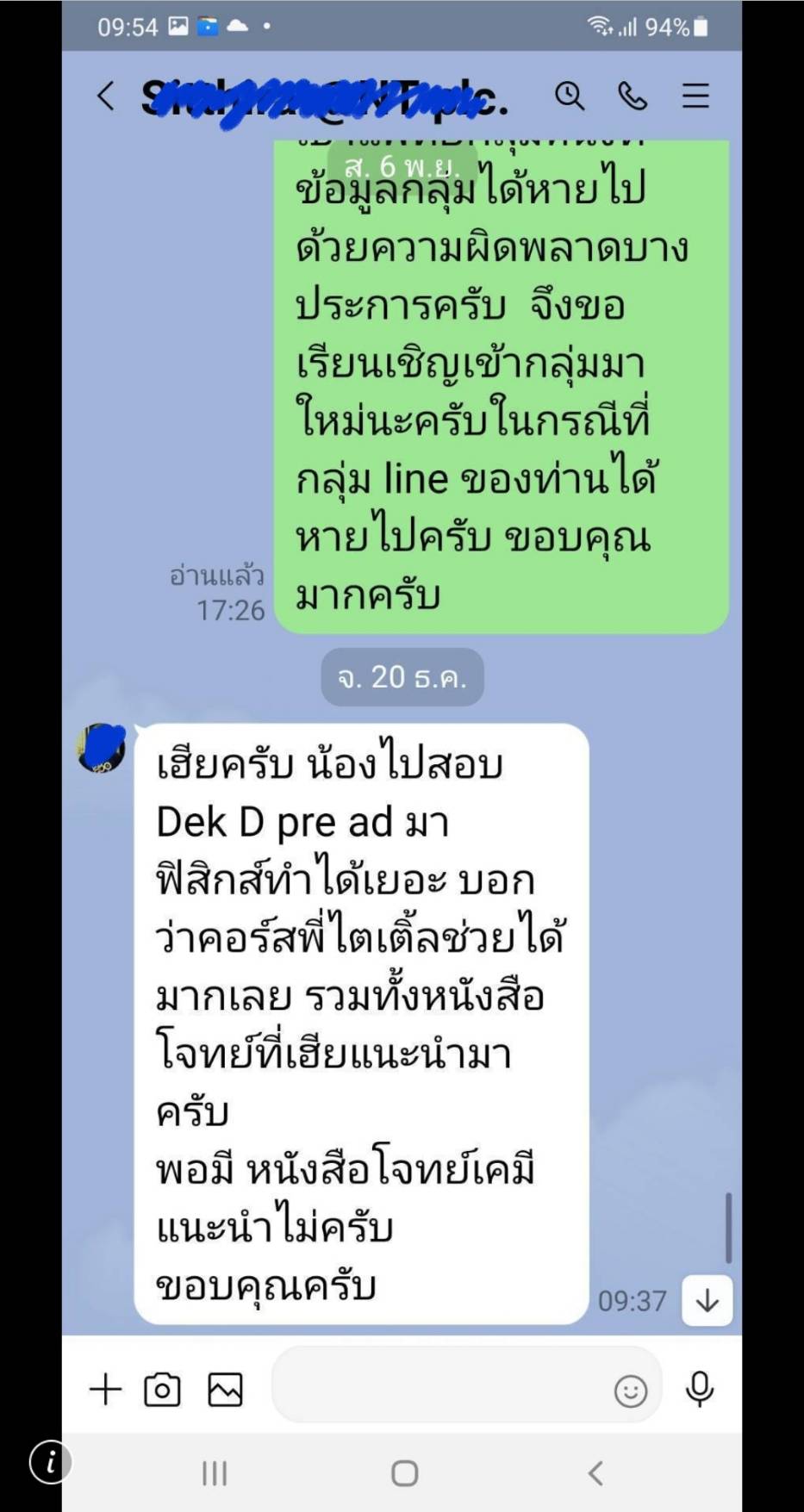804x1512 pixels.
Task: Tap the info icon in the corner
Action: pos(50,1462)
